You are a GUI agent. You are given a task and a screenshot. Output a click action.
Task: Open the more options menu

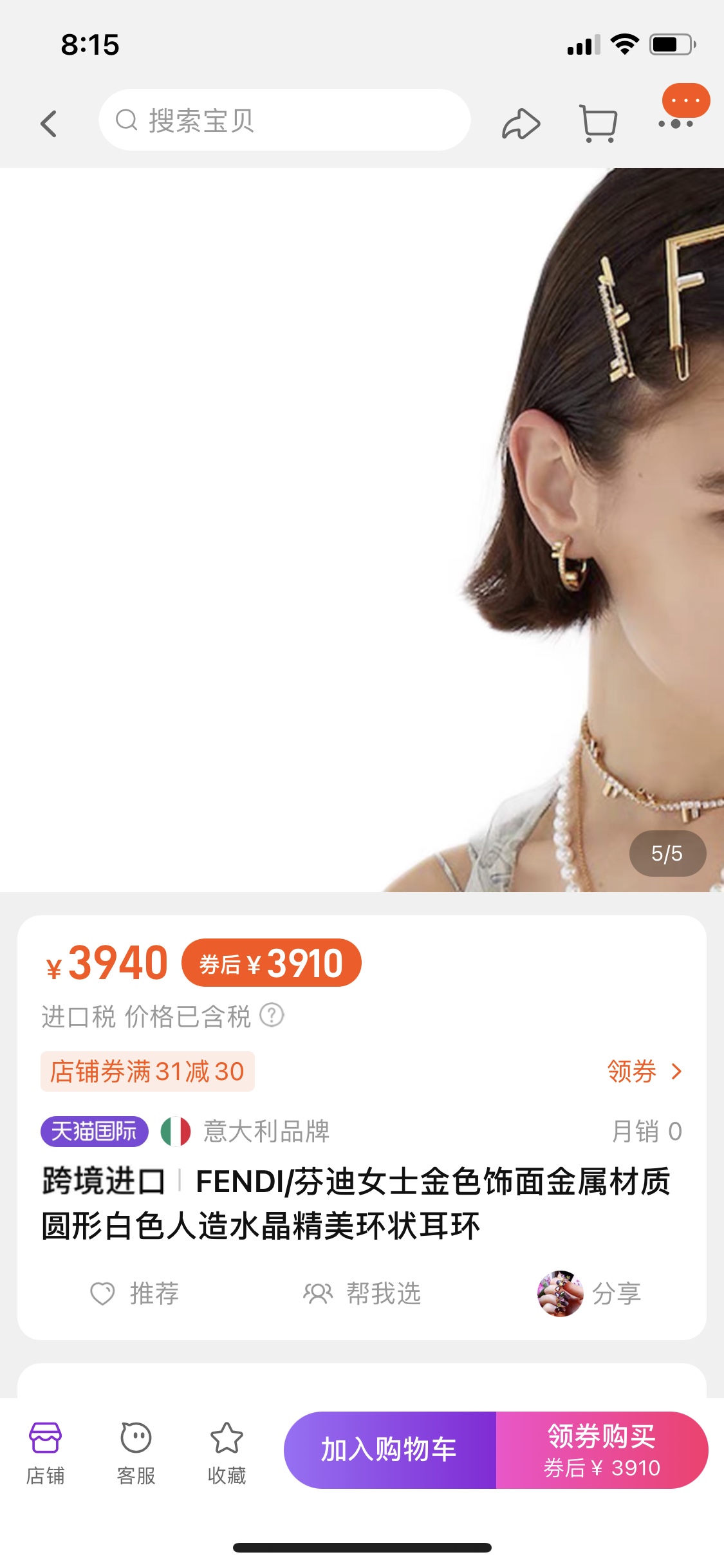[676, 122]
